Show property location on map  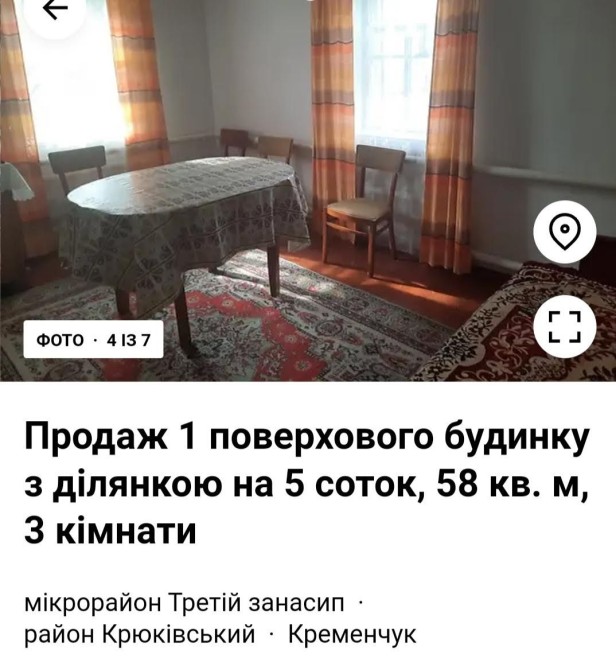(x=564, y=233)
